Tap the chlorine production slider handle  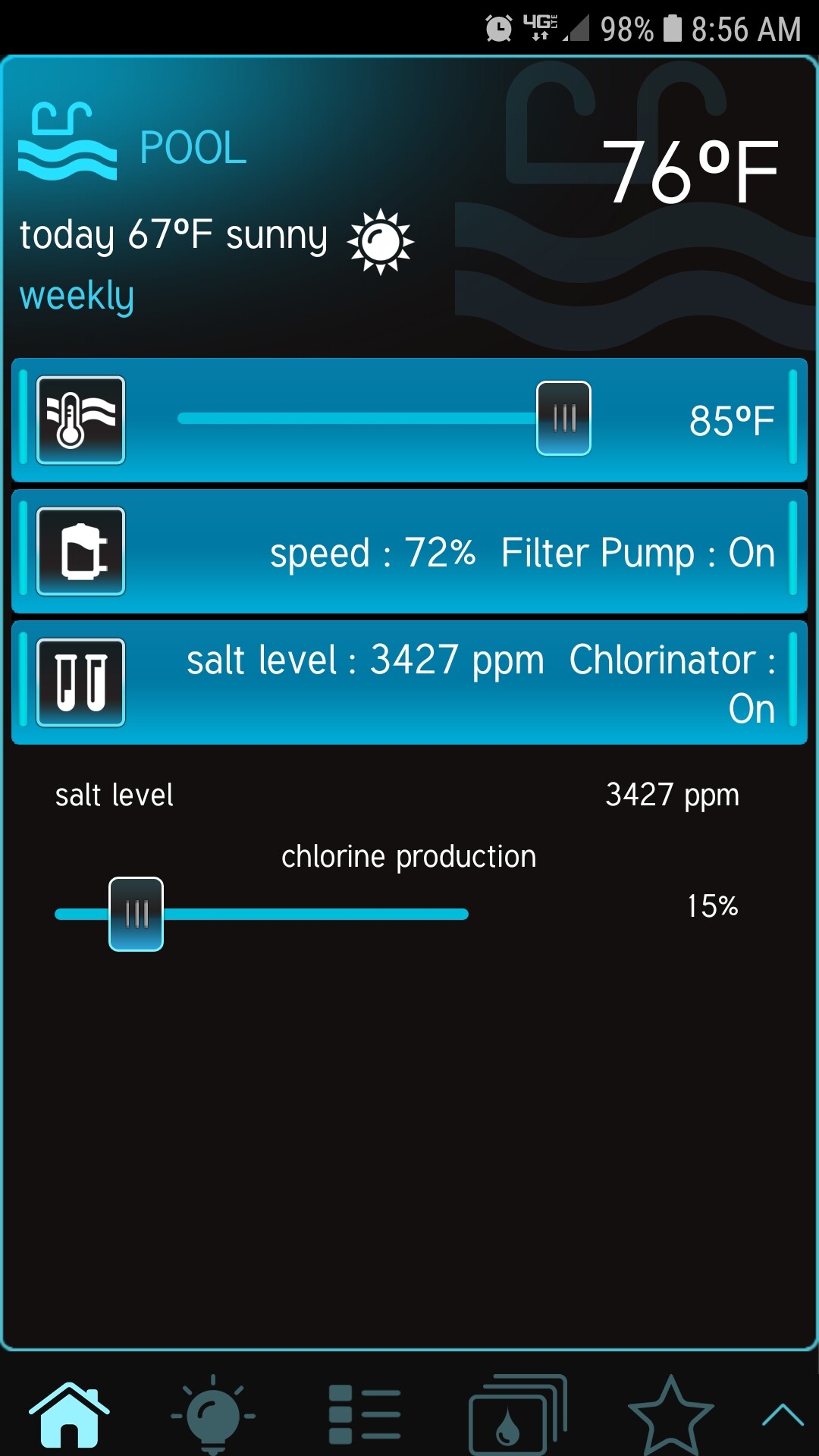136,914
